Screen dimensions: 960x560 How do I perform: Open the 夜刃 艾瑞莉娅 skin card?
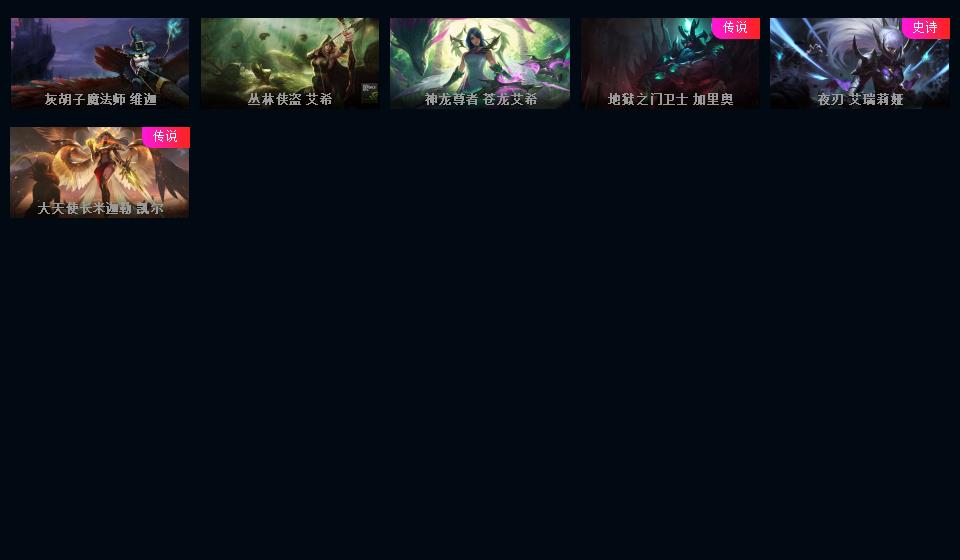point(860,63)
